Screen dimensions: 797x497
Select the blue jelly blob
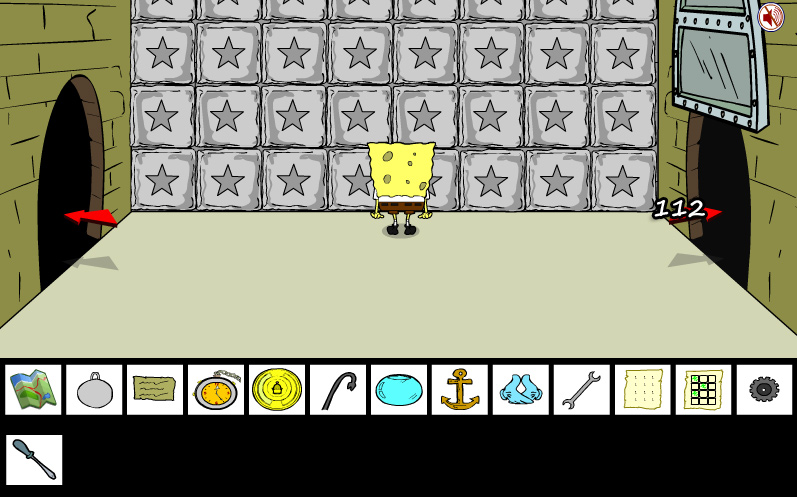tap(399, 389)
